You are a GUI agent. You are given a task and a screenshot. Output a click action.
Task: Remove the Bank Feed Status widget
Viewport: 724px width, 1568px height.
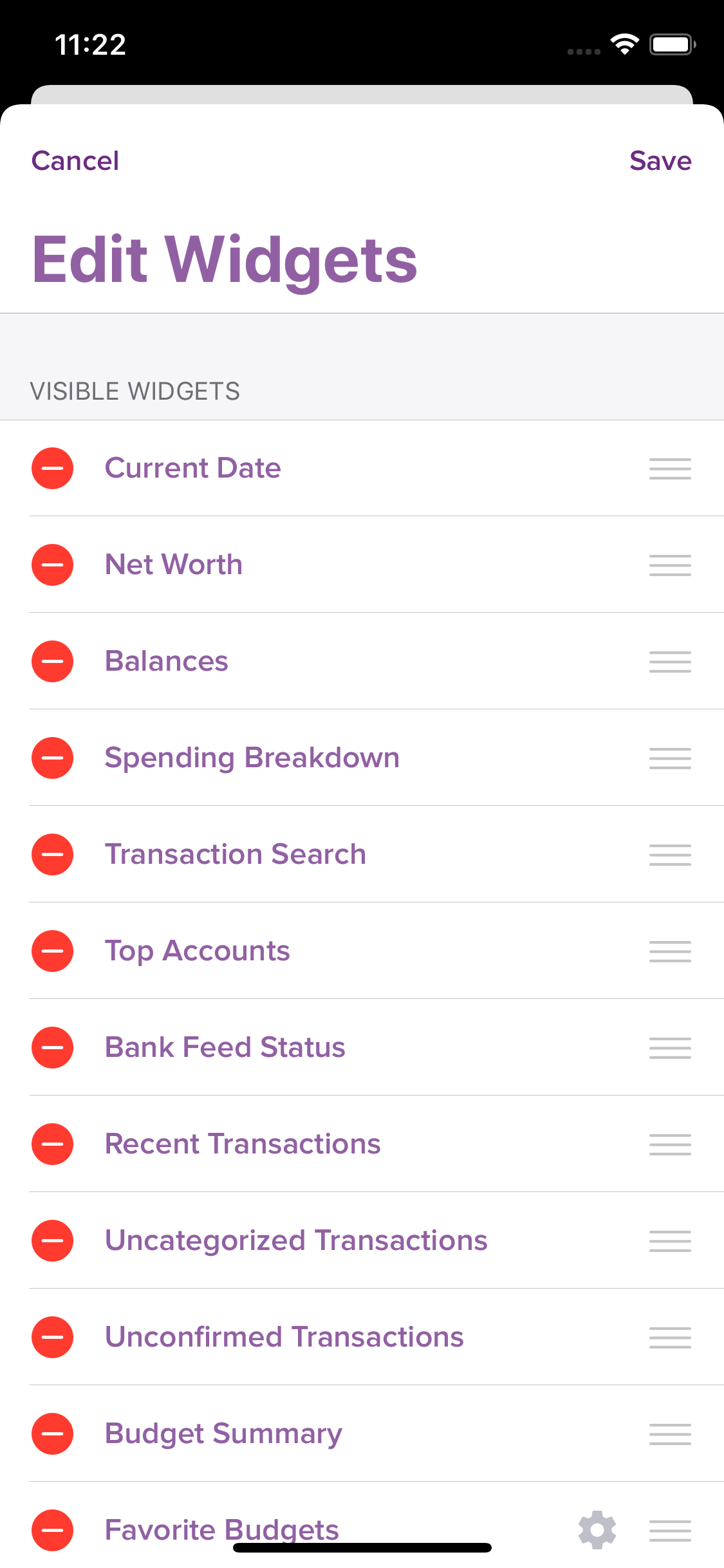coord(52,1047)
